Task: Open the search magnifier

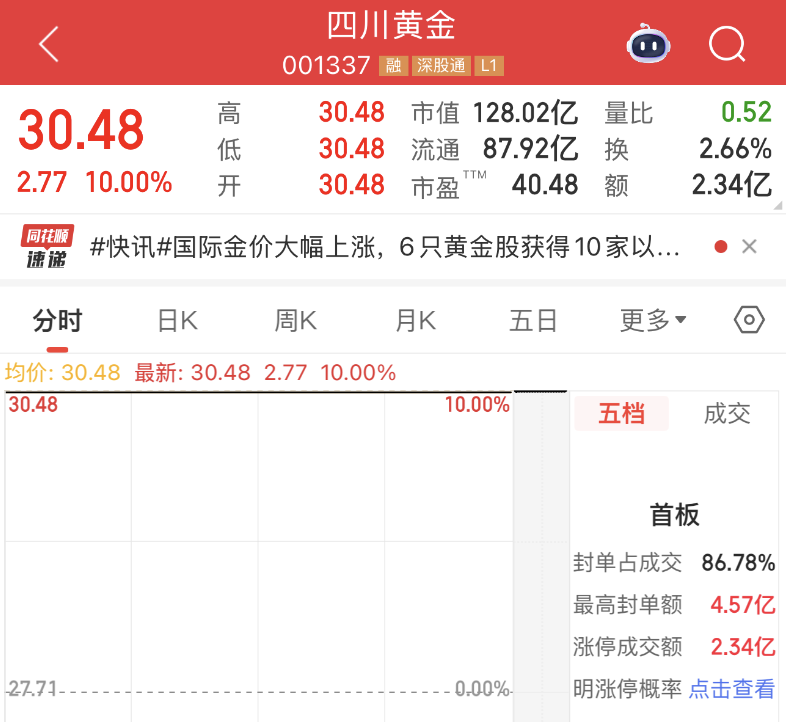Action: 727,44
